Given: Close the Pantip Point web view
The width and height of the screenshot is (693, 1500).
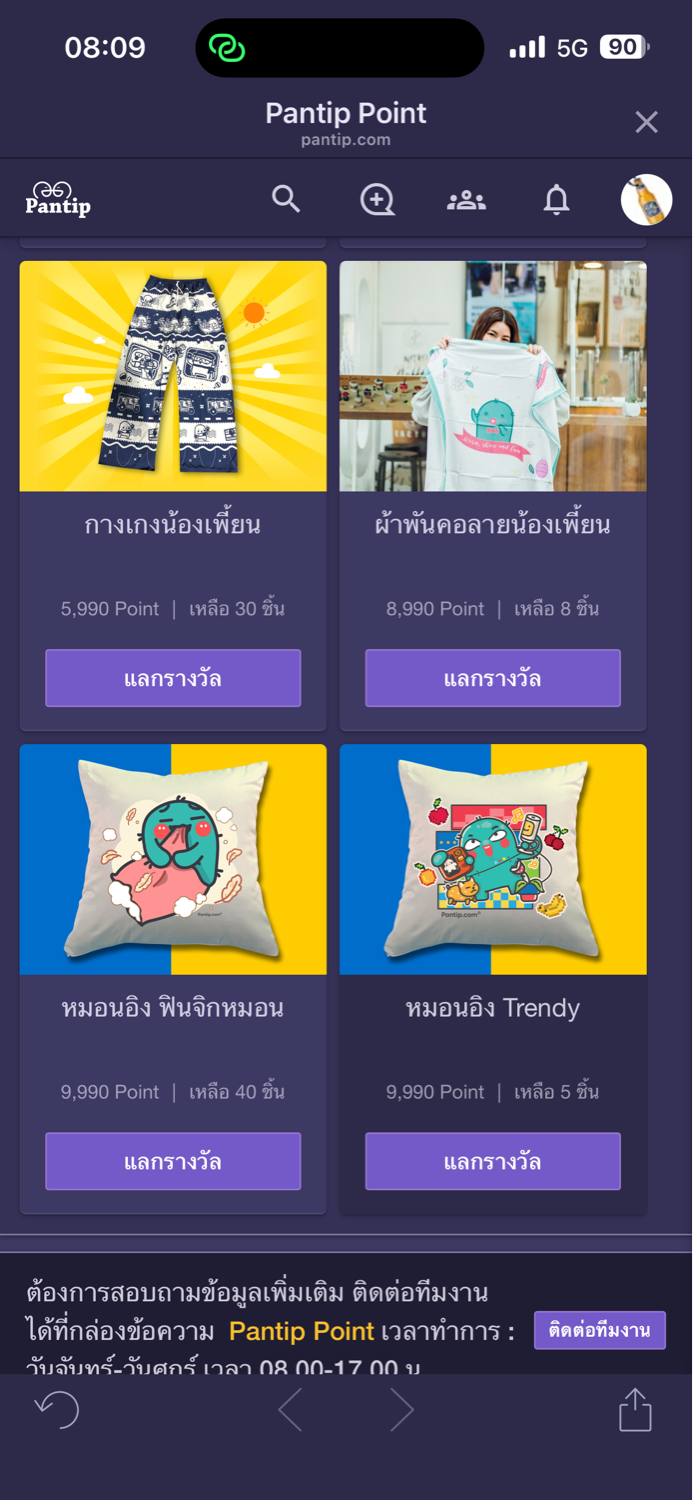Looking at the screenshot, I should [x=646, y=122].
